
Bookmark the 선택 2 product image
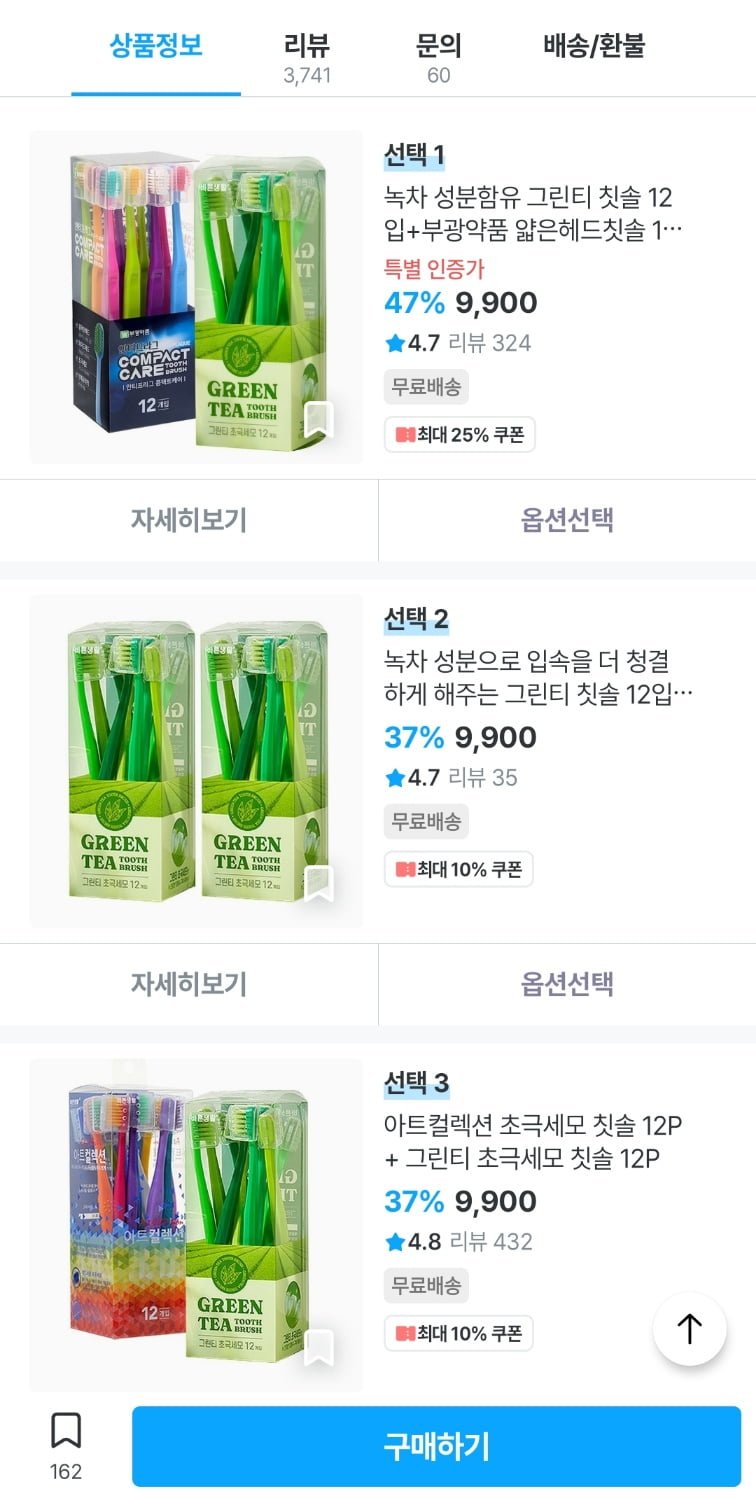(318, 884)
